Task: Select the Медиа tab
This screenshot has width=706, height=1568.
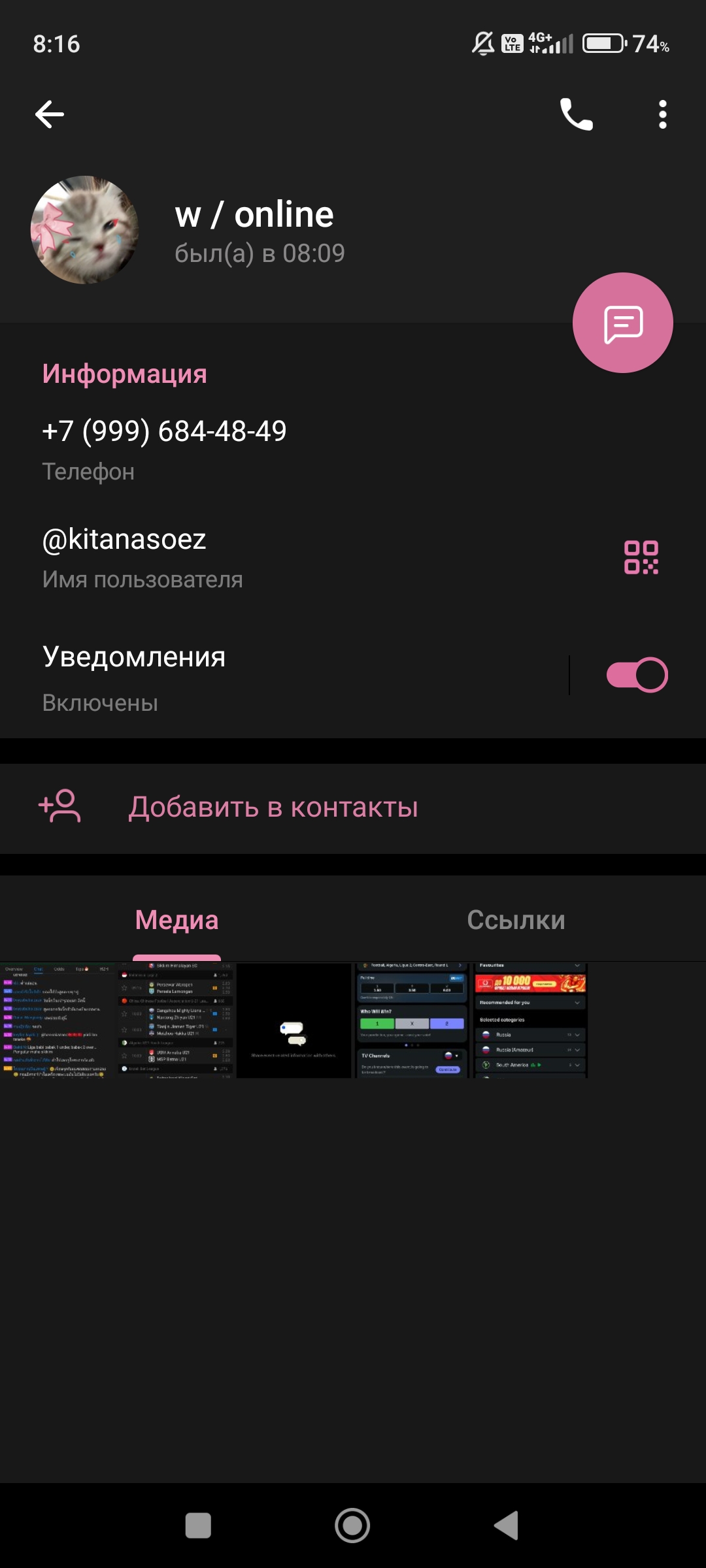Action: 176,920
